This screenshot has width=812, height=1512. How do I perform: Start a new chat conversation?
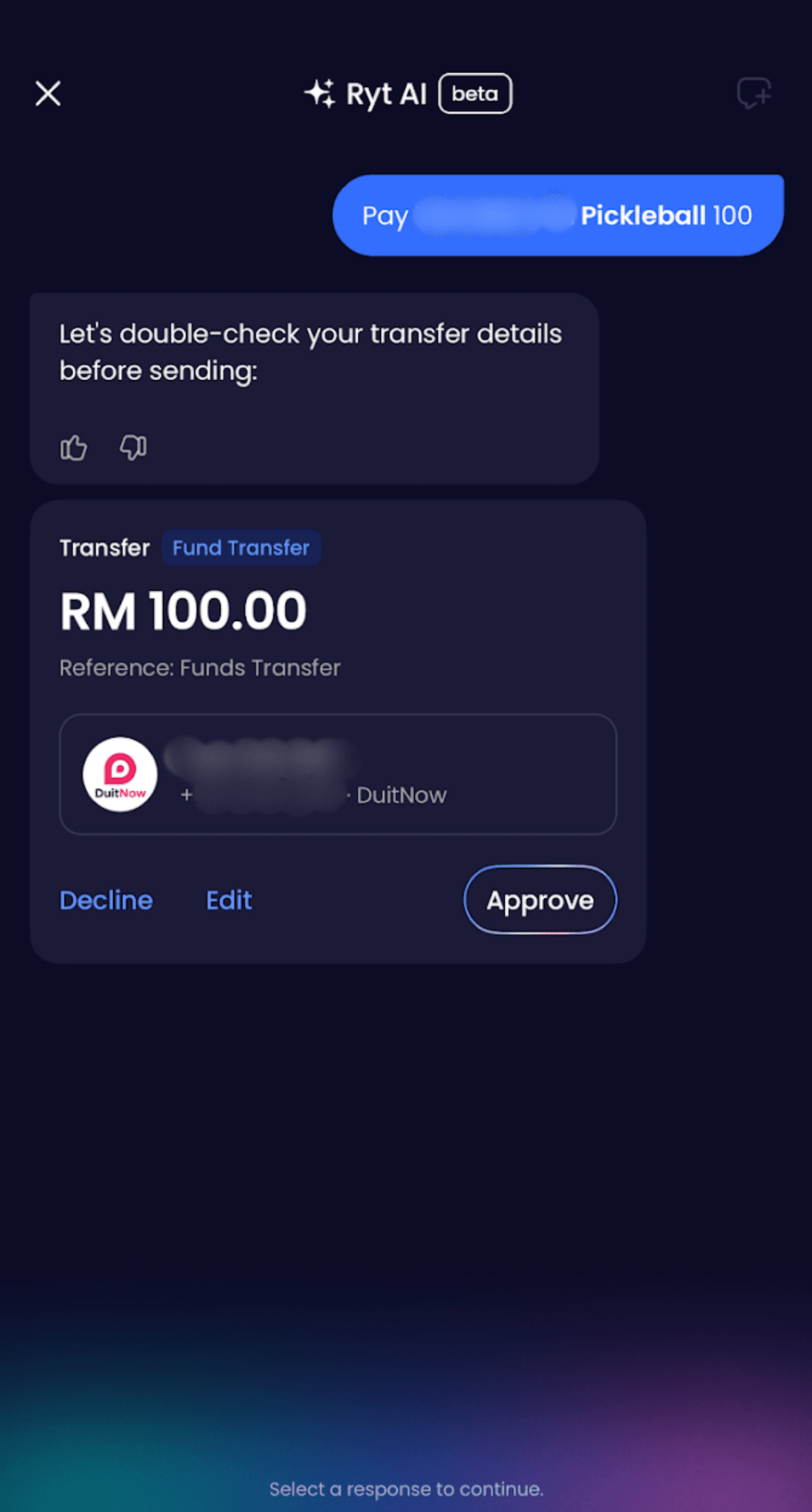pyautogui.click(x=754, y=94)
